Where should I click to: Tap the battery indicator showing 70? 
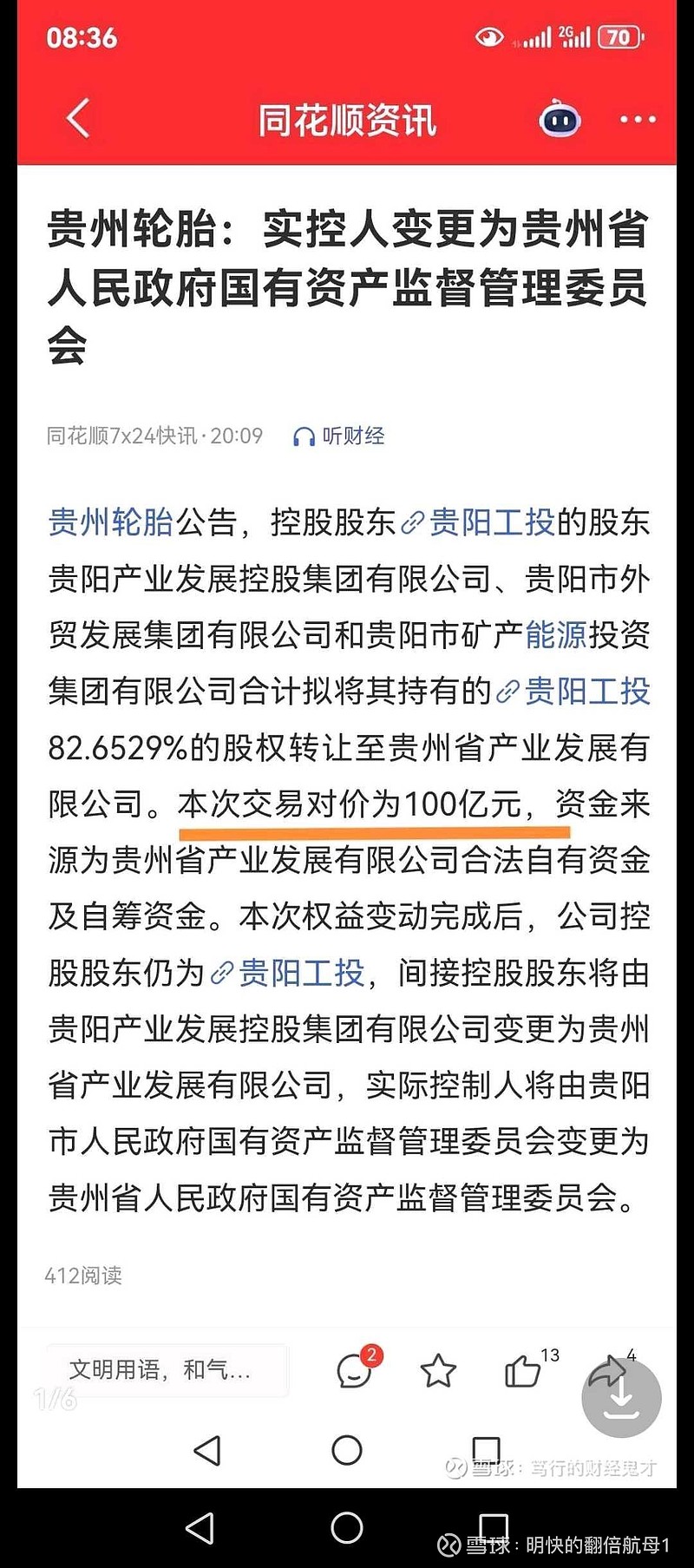click(619, 36)
